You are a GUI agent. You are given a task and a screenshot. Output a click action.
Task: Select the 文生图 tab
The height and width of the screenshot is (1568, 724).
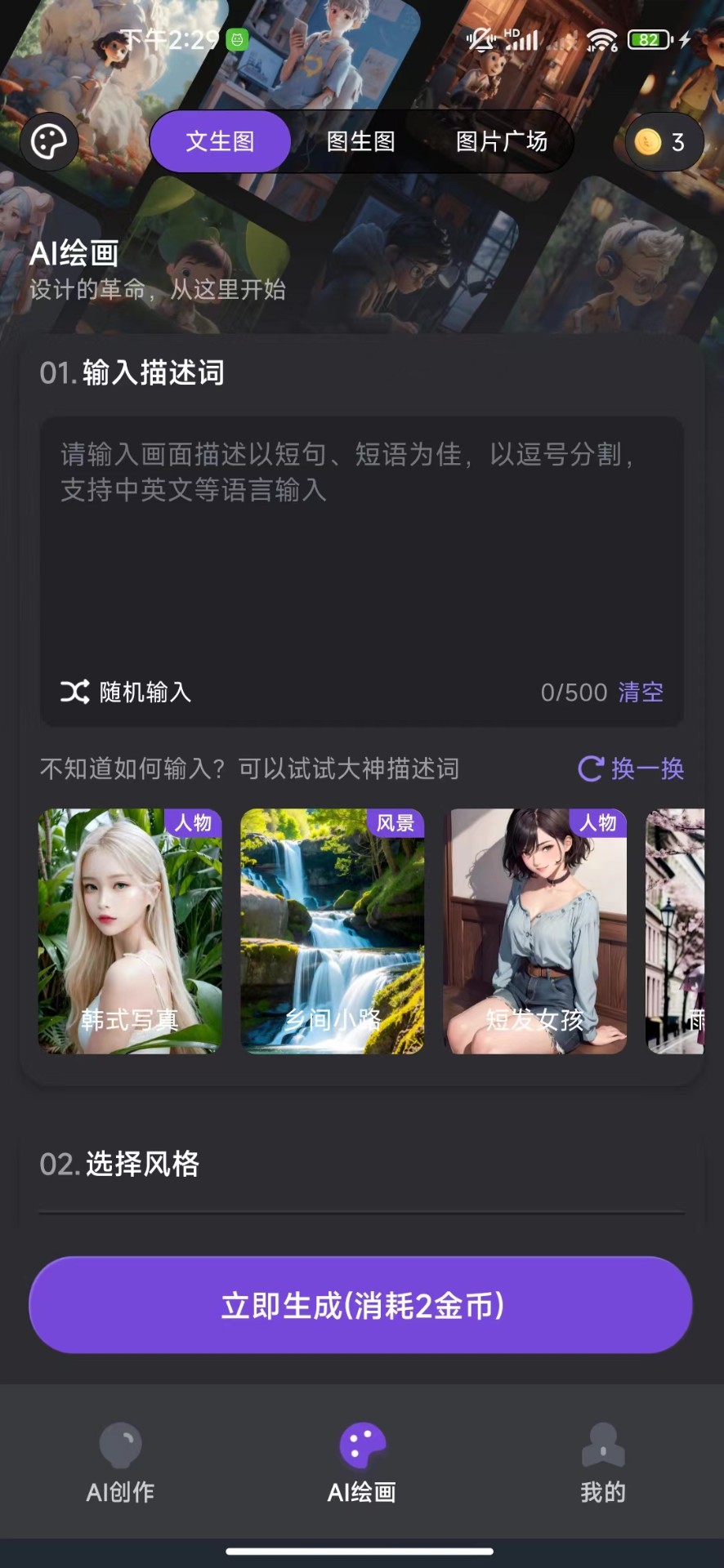coord(221,141)
